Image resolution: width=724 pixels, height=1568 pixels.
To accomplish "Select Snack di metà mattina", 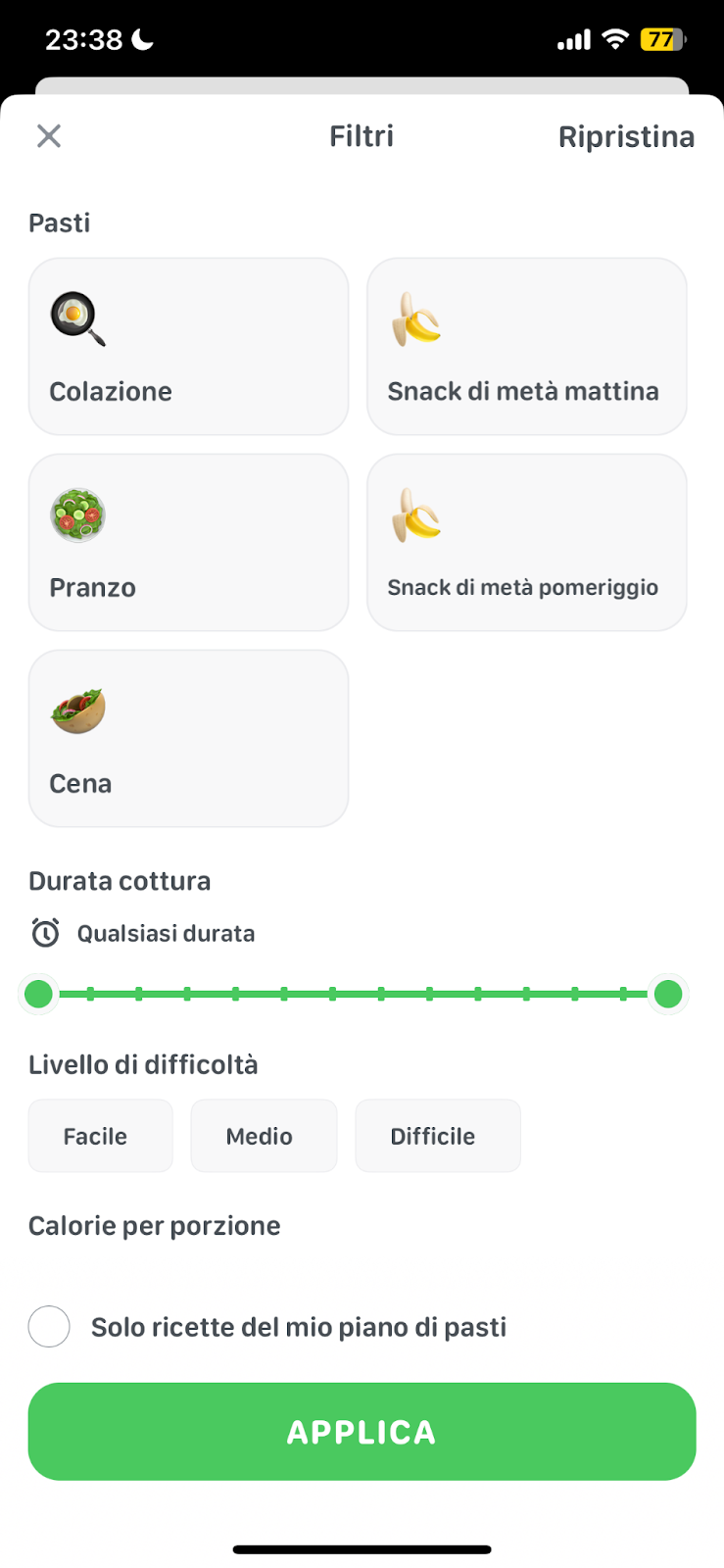I will point(527,347).
